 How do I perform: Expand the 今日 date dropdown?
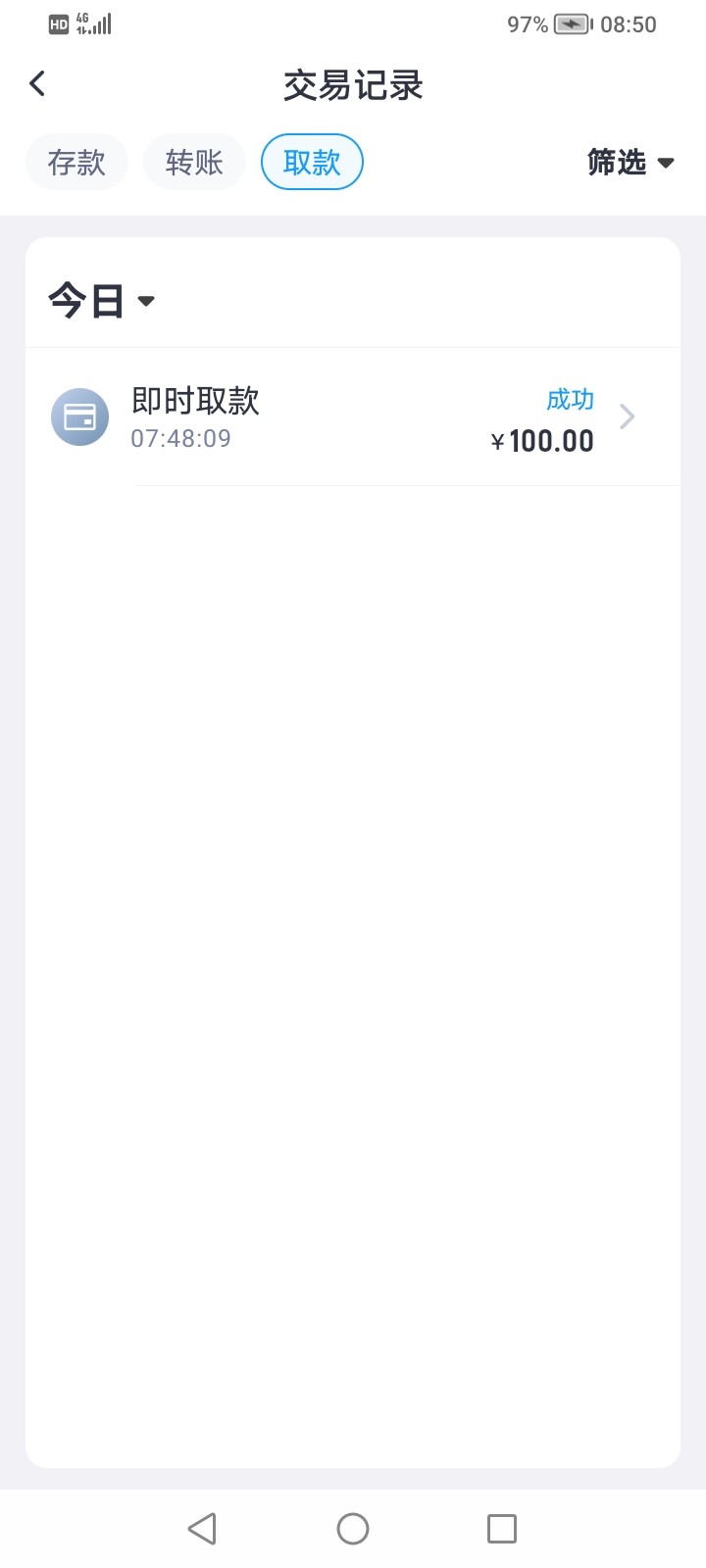click(x=102, y=301)
